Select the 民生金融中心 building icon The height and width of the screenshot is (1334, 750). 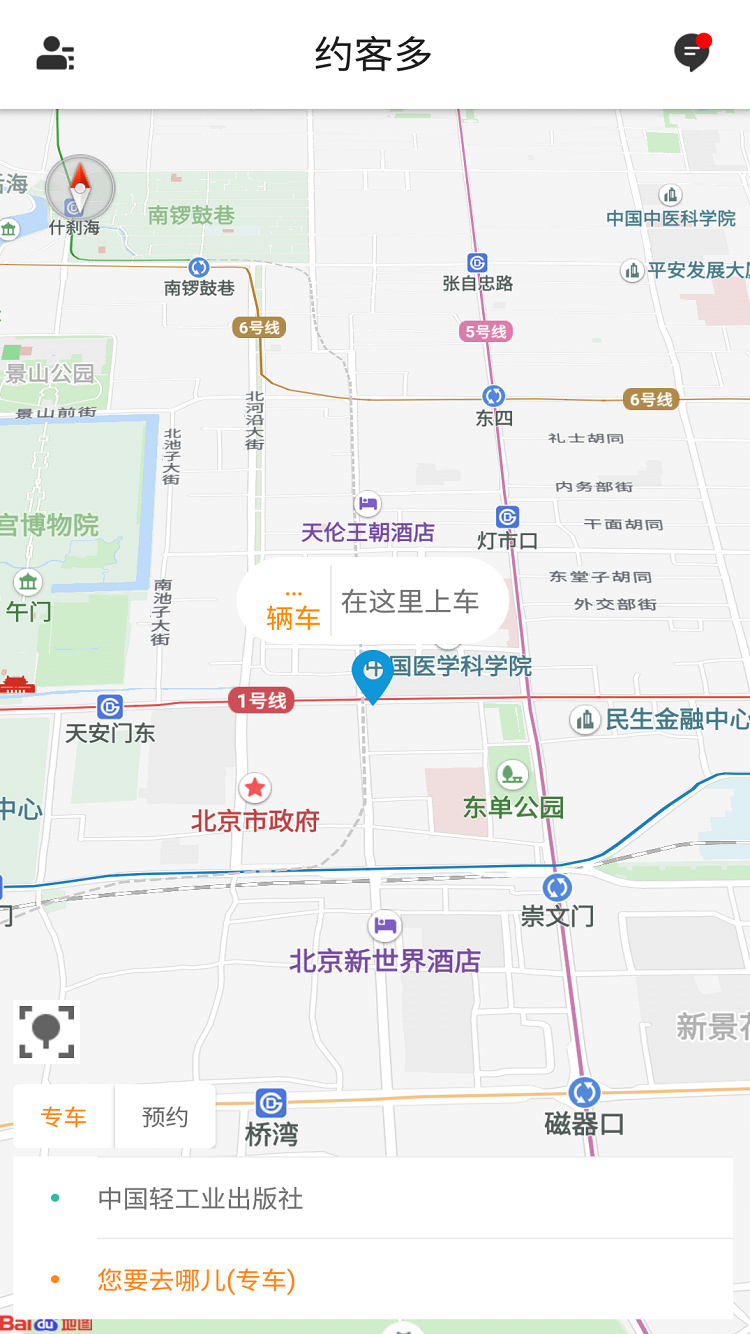(586, 718)
